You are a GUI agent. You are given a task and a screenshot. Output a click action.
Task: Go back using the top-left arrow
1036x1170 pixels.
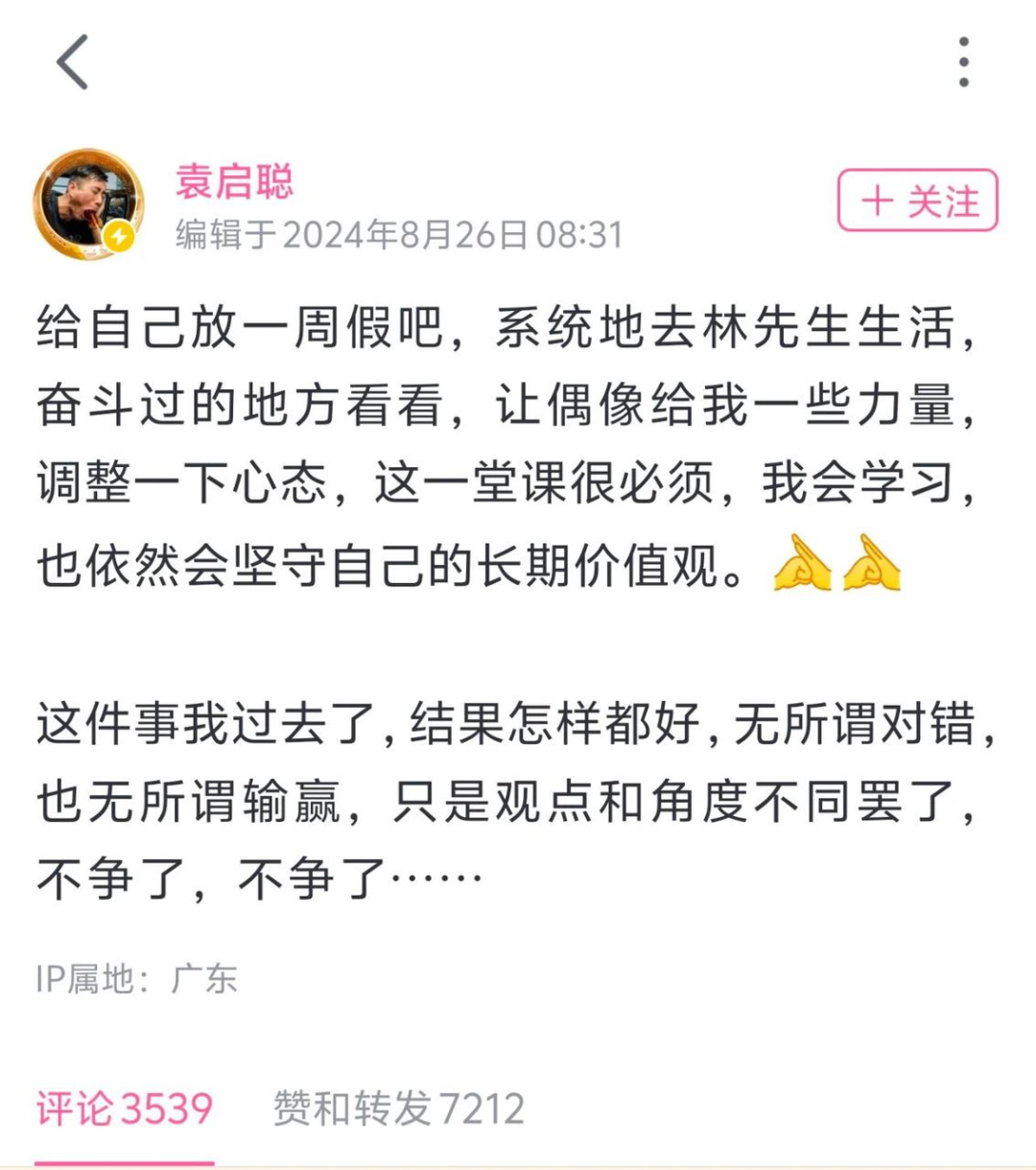click(x=73, y=62)
